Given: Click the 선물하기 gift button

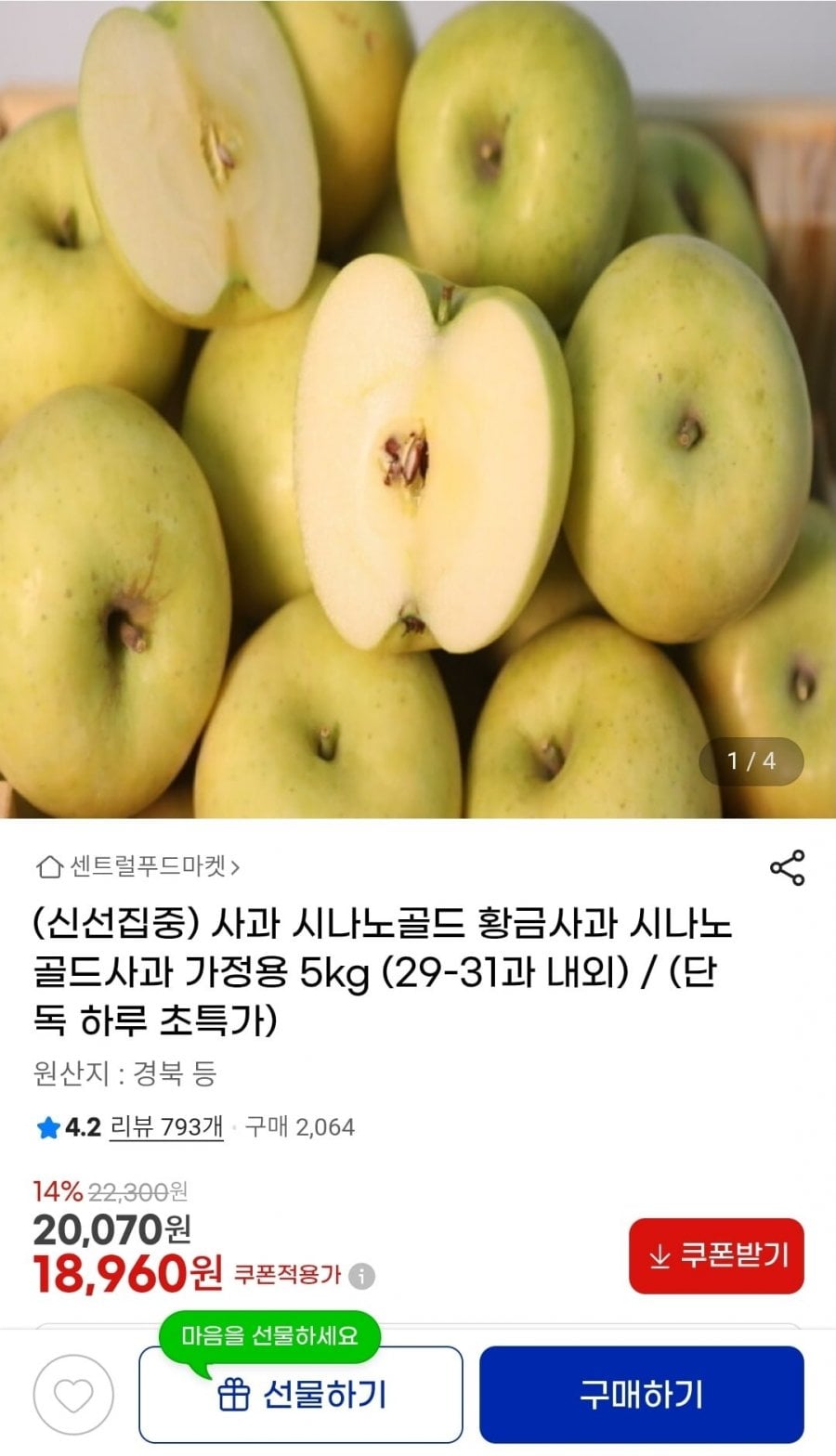Looking at the screenshot, I should [300, 1394].
